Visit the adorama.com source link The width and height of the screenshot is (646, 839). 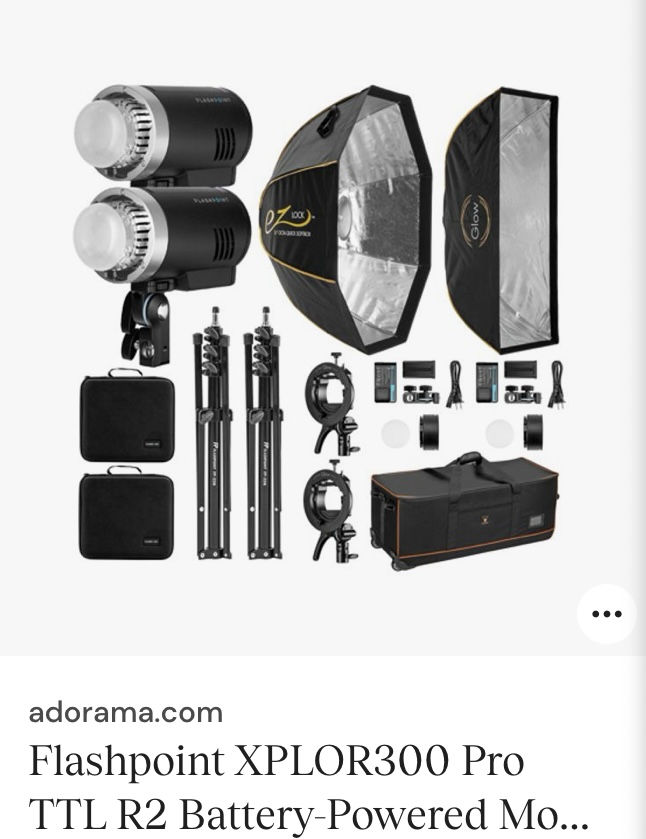126,713
